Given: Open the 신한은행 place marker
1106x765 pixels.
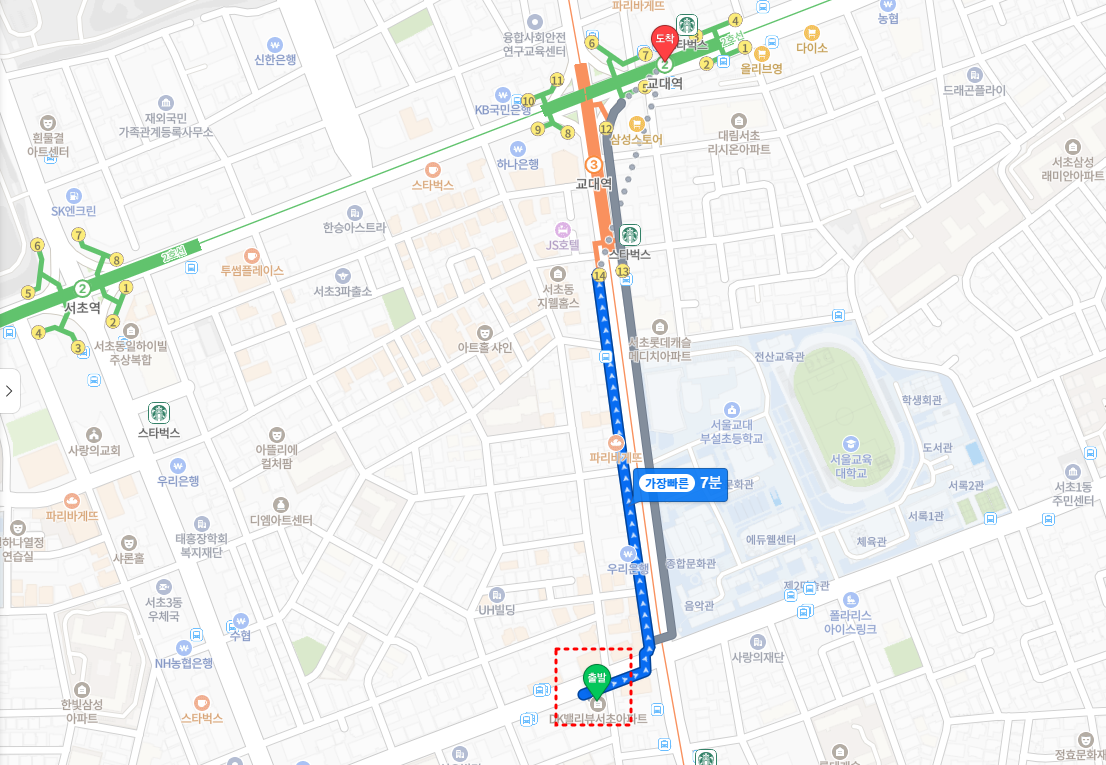Looking at the screenshot, I should click(x=275, y=44).
